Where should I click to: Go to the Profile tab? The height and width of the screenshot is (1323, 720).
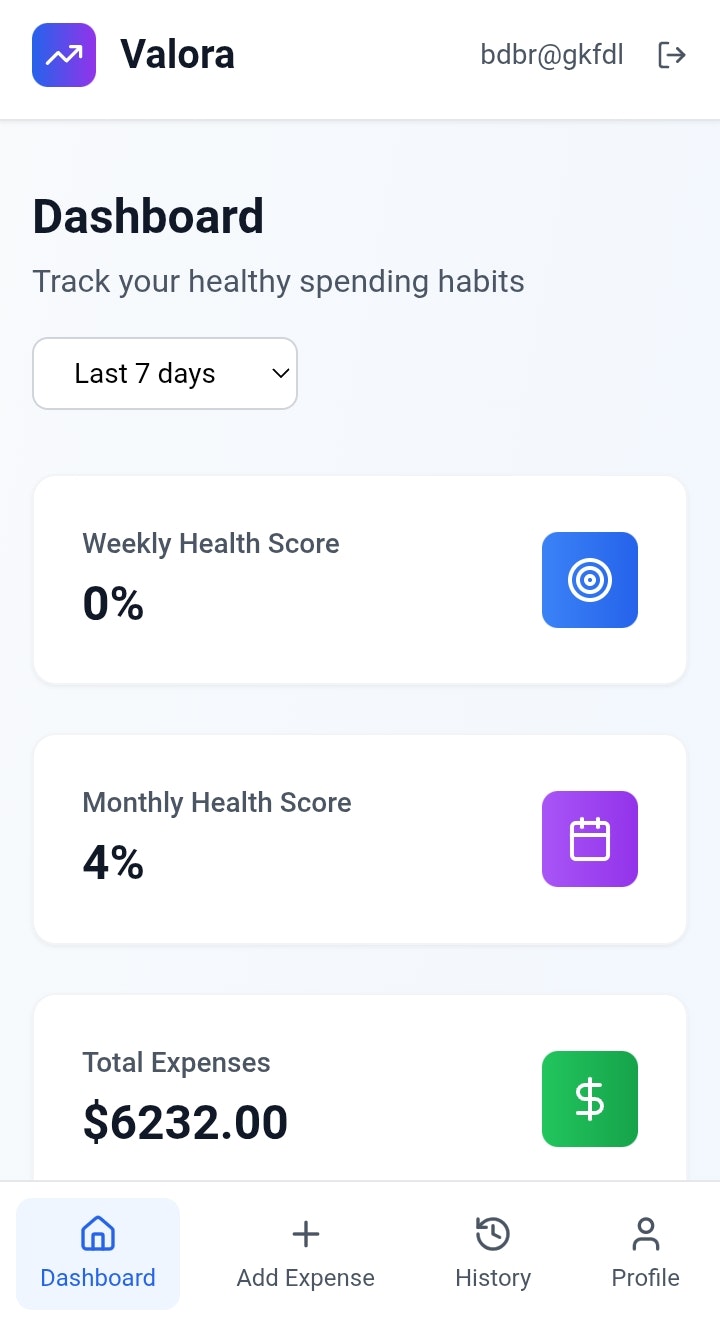[x=645, y=1254]
